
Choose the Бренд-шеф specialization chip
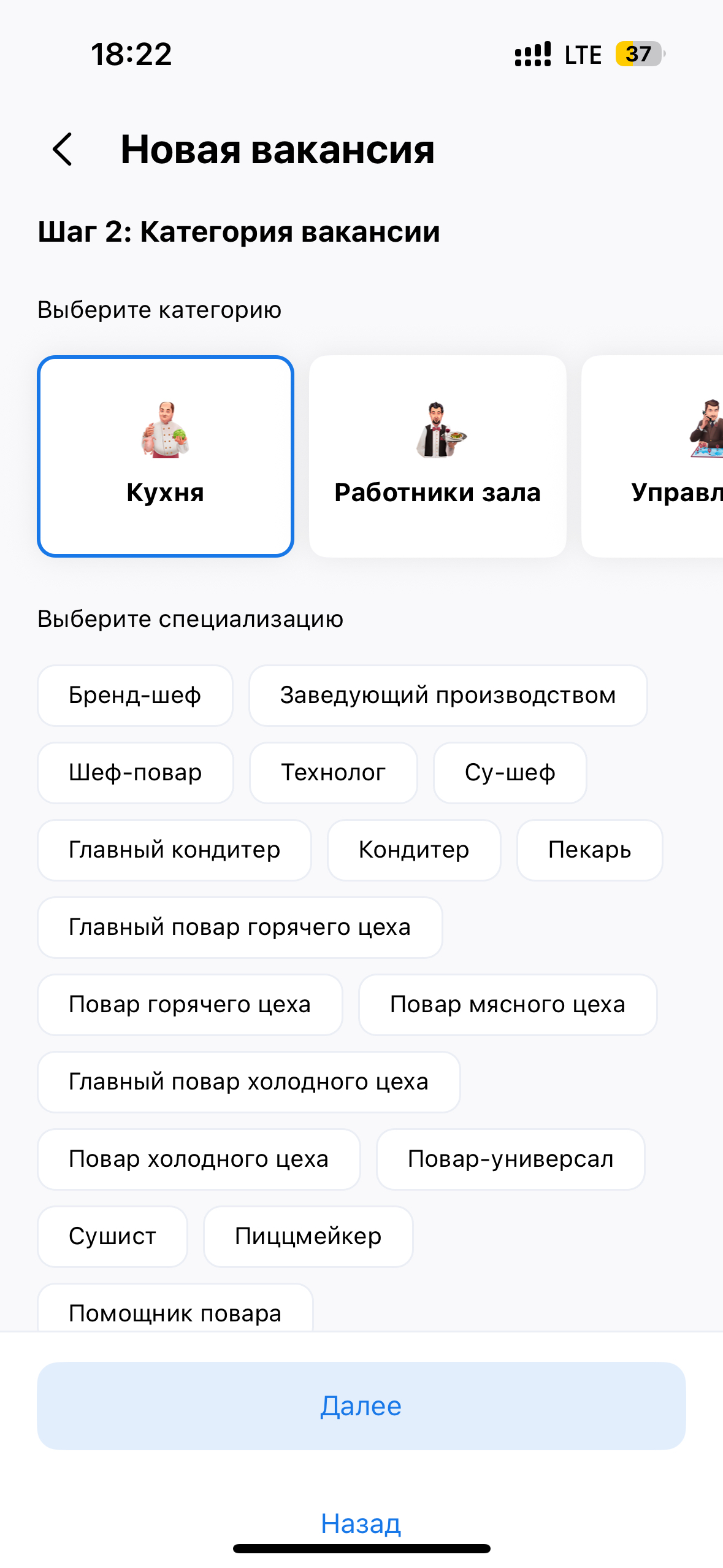coord(135,696)
